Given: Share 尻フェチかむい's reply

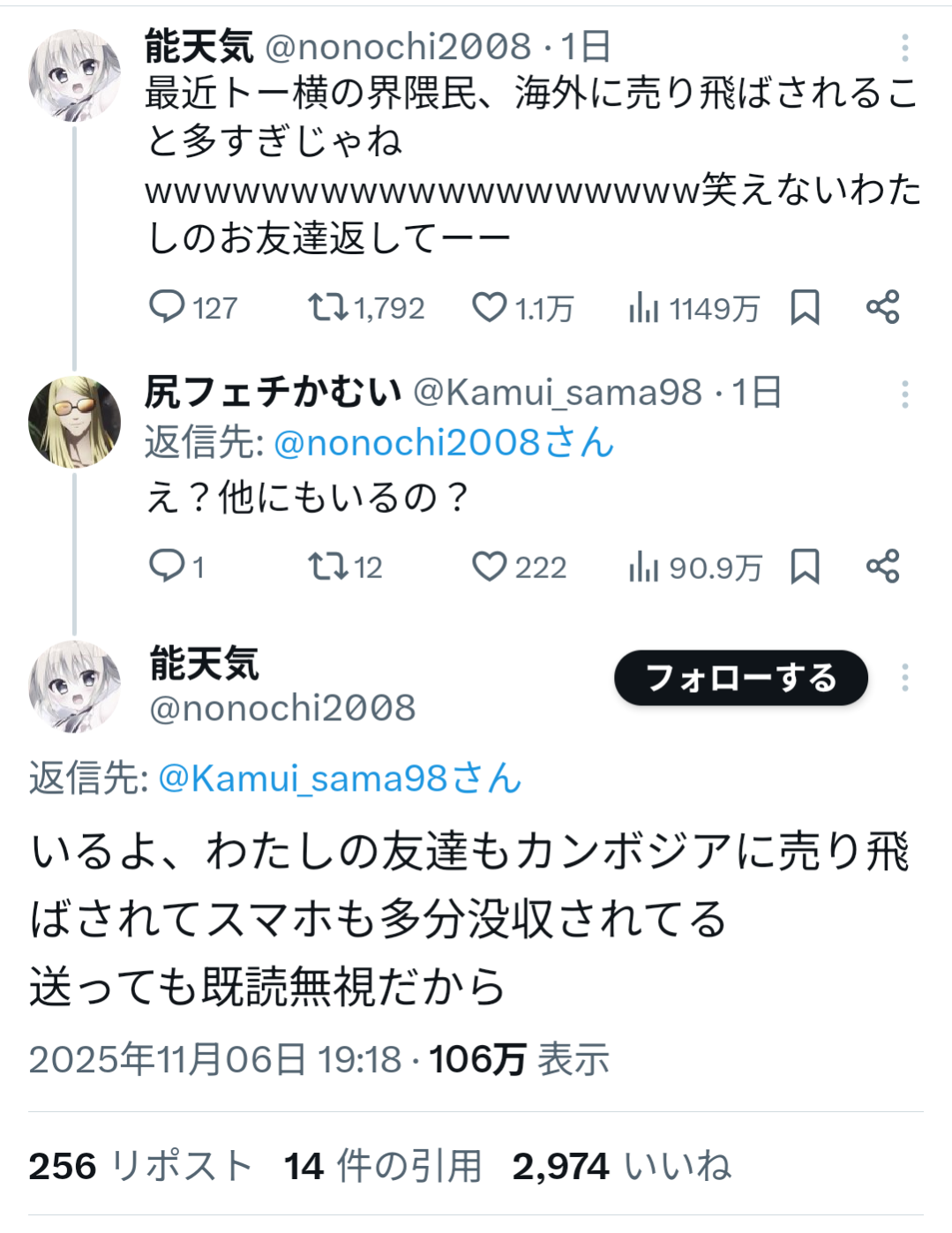Looking at the screenshot, I should [882, 566].
